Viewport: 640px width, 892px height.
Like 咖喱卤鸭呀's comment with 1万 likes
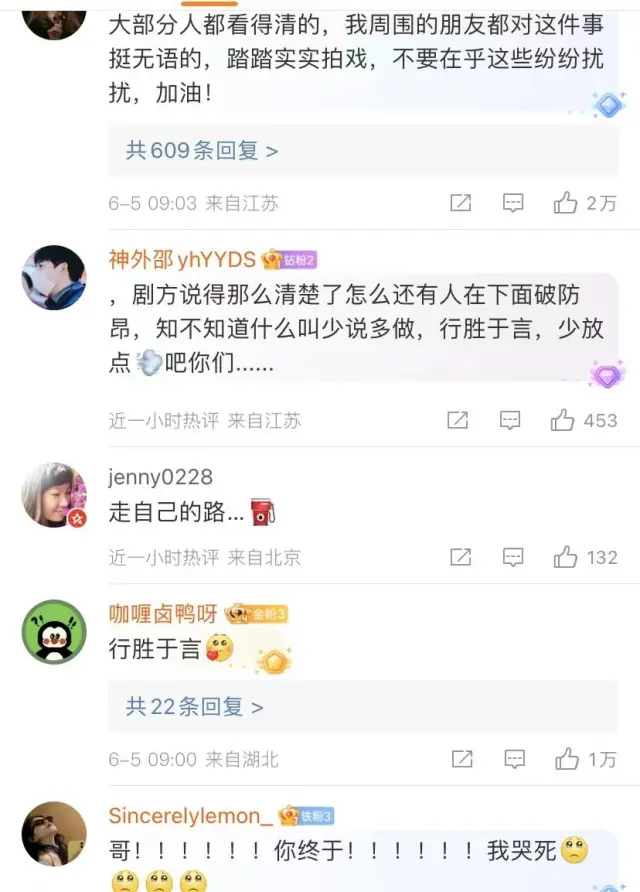point(567,759)
